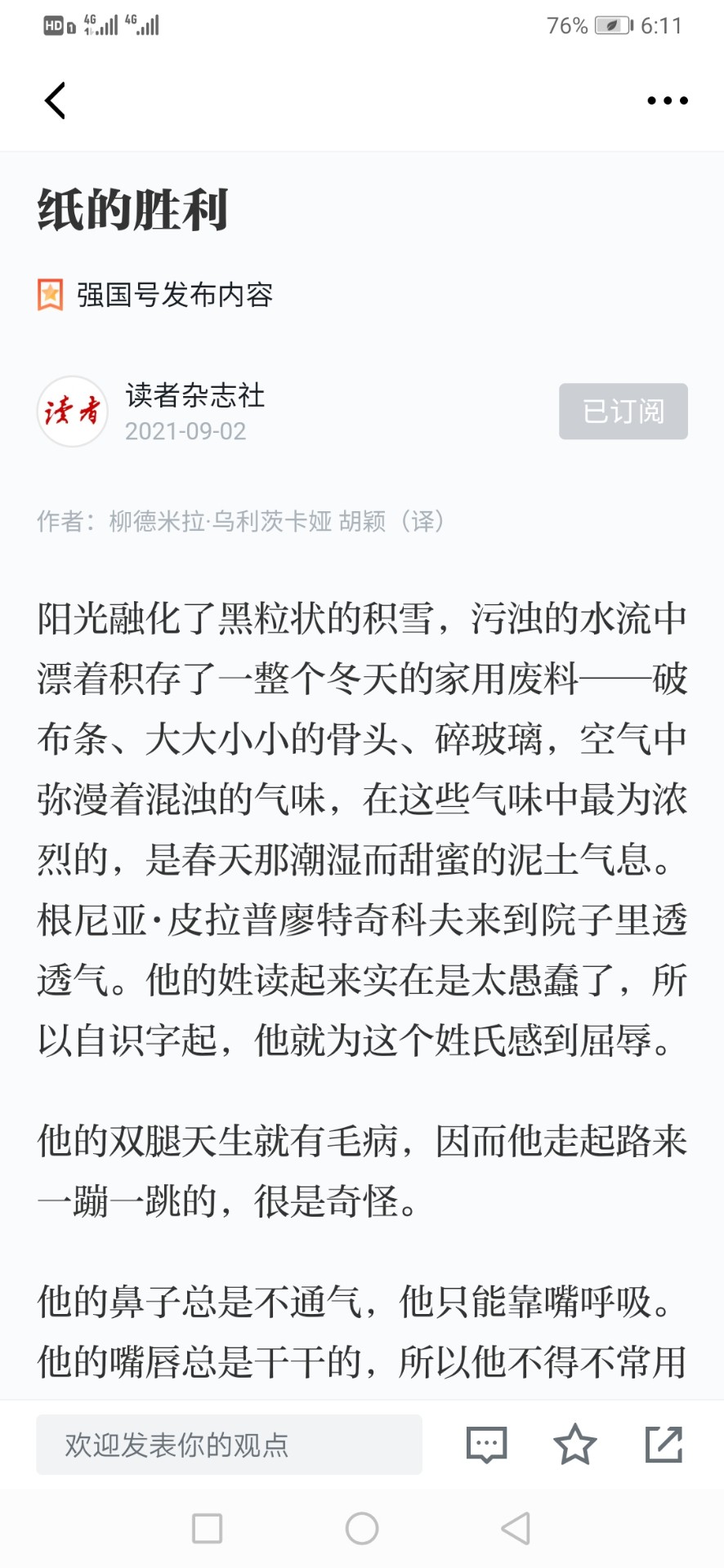Viewport: 724px width, 1568px height.
Task: Tap the 已订阅 subscribed button
Action: point(623,411)
